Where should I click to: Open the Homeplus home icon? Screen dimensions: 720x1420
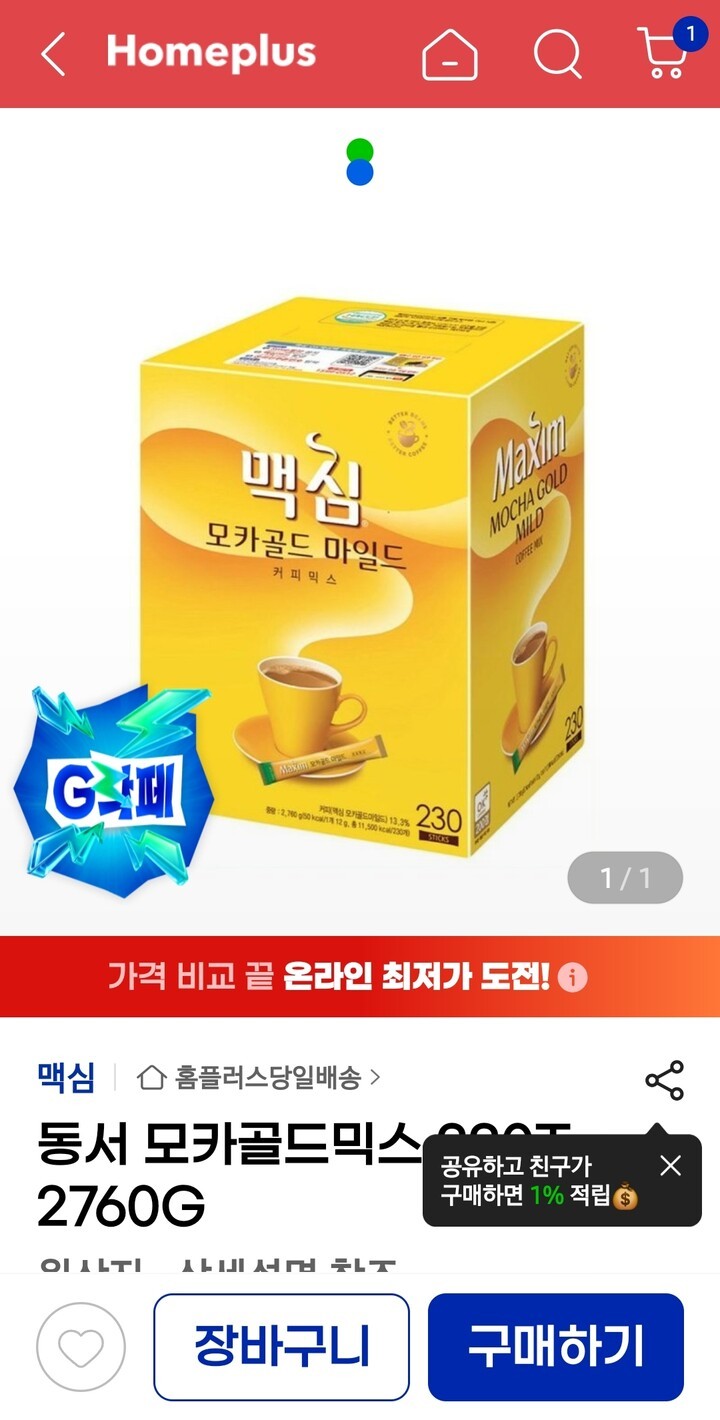click(449, 54)
